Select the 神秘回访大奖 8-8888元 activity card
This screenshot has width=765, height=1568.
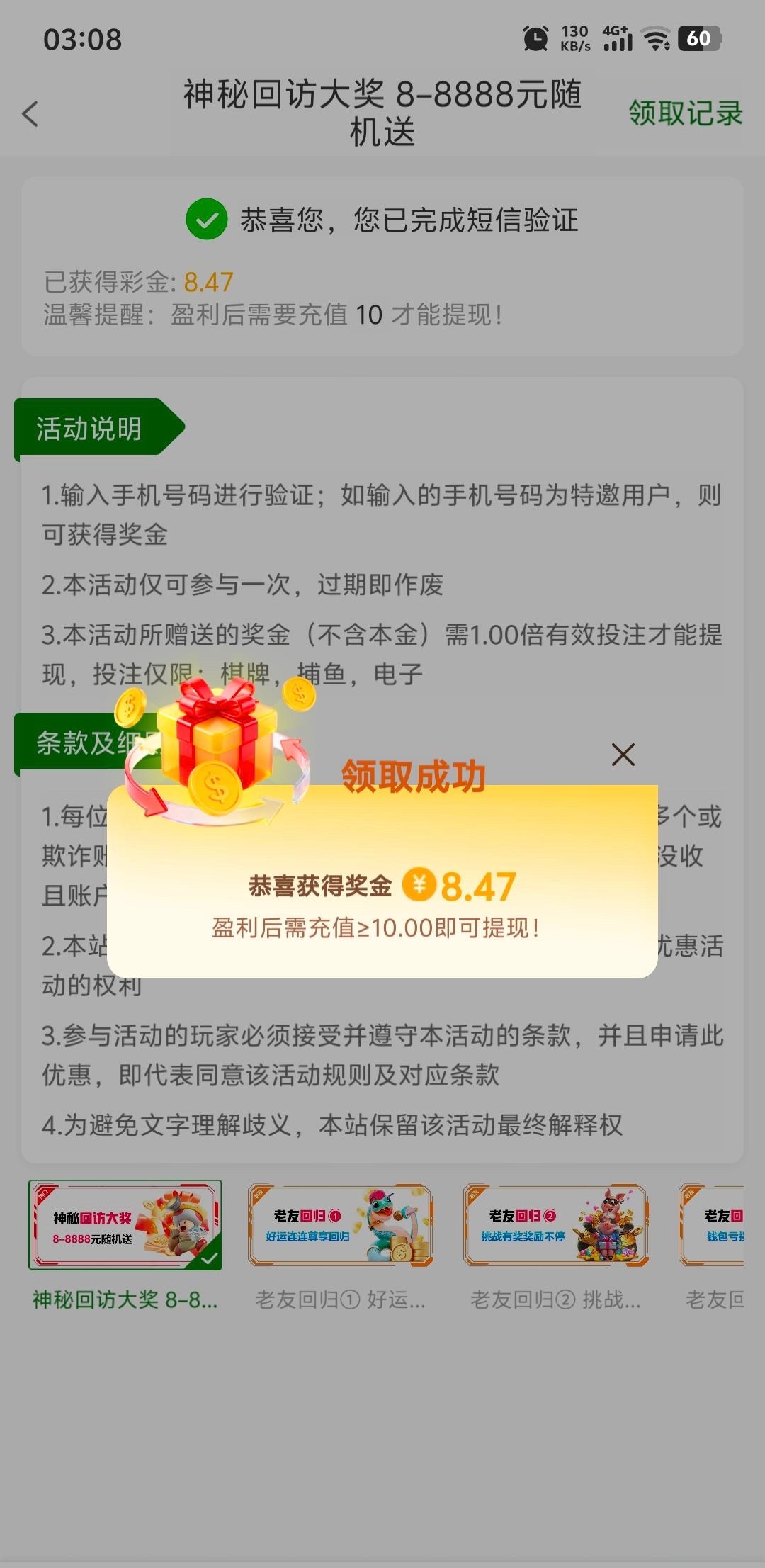pos(125,1225)
